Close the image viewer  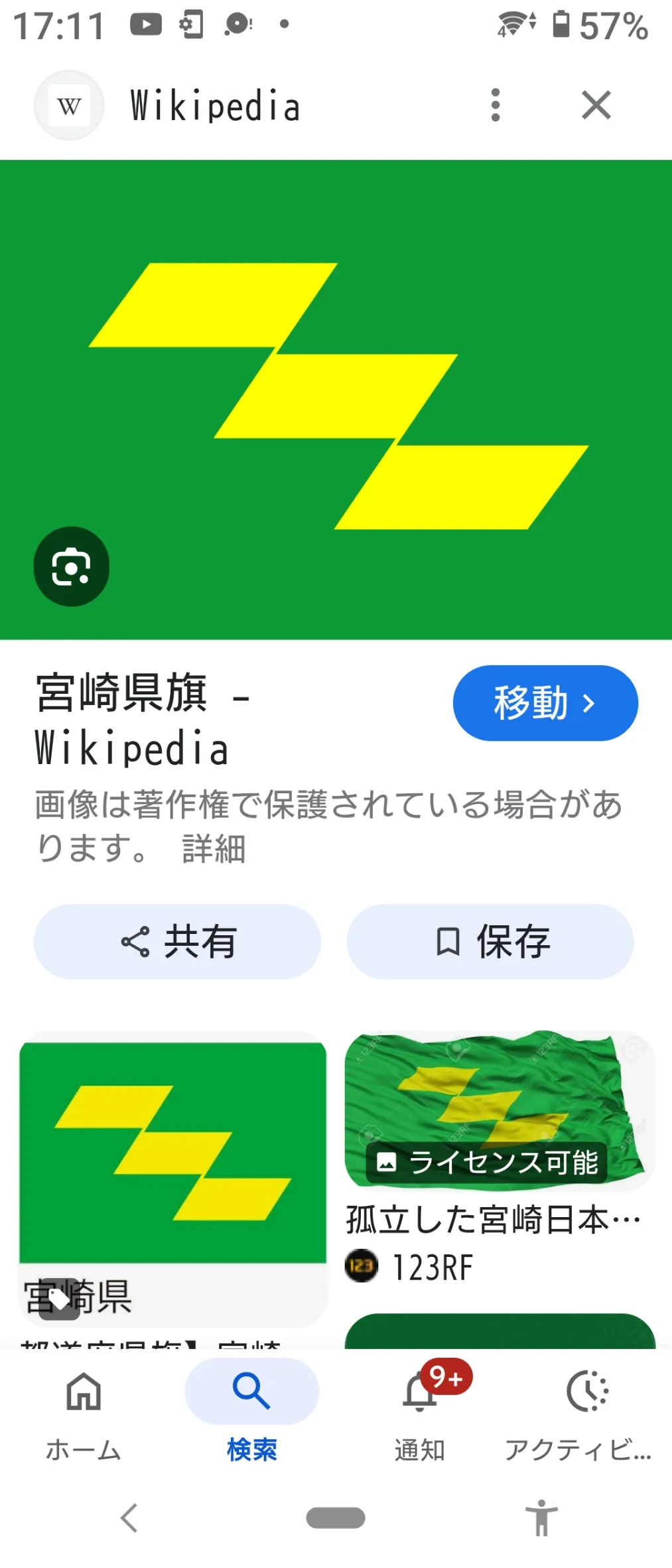coord(596,105)
